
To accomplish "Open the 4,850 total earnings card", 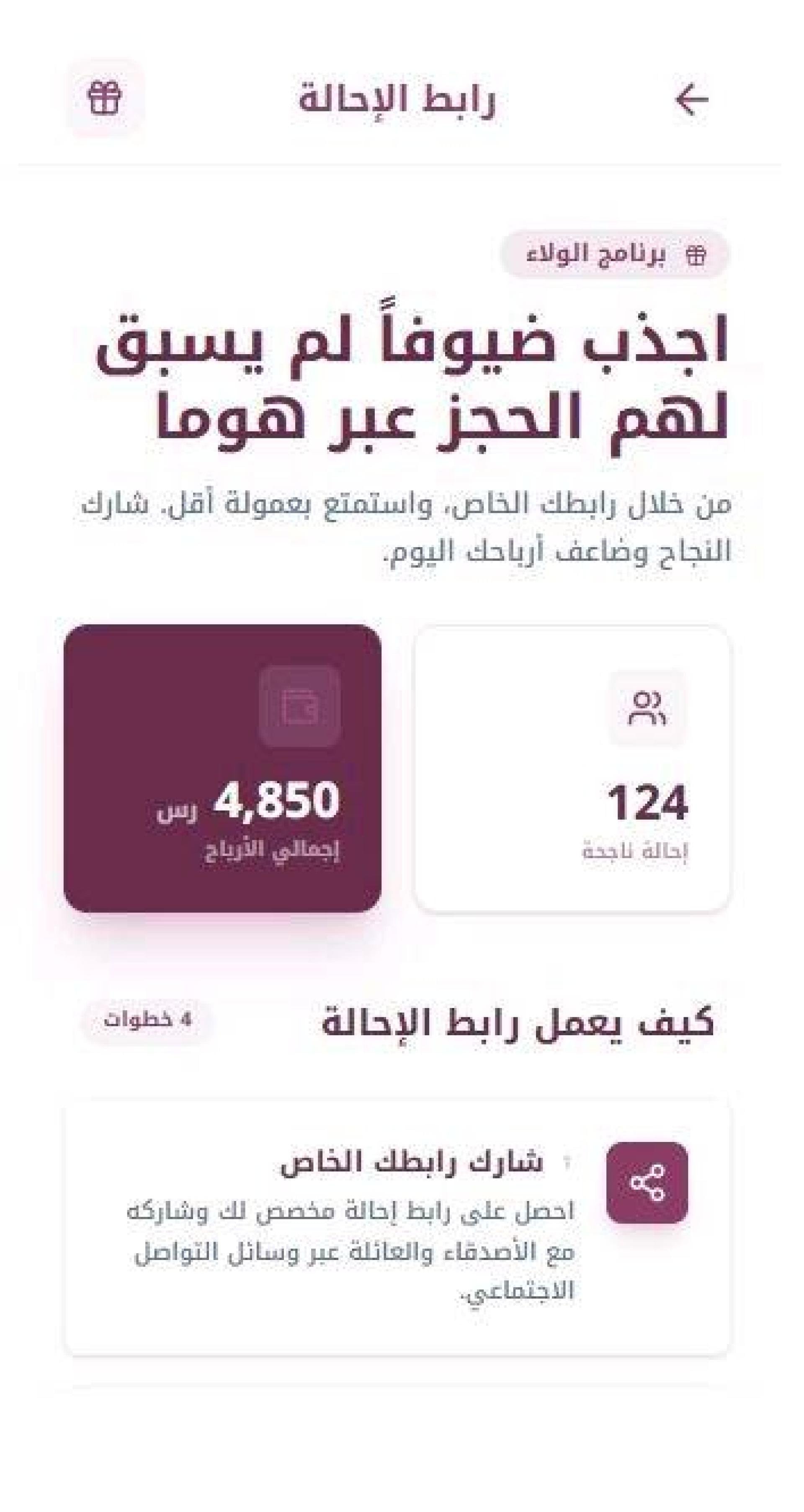I will point(223,768).
